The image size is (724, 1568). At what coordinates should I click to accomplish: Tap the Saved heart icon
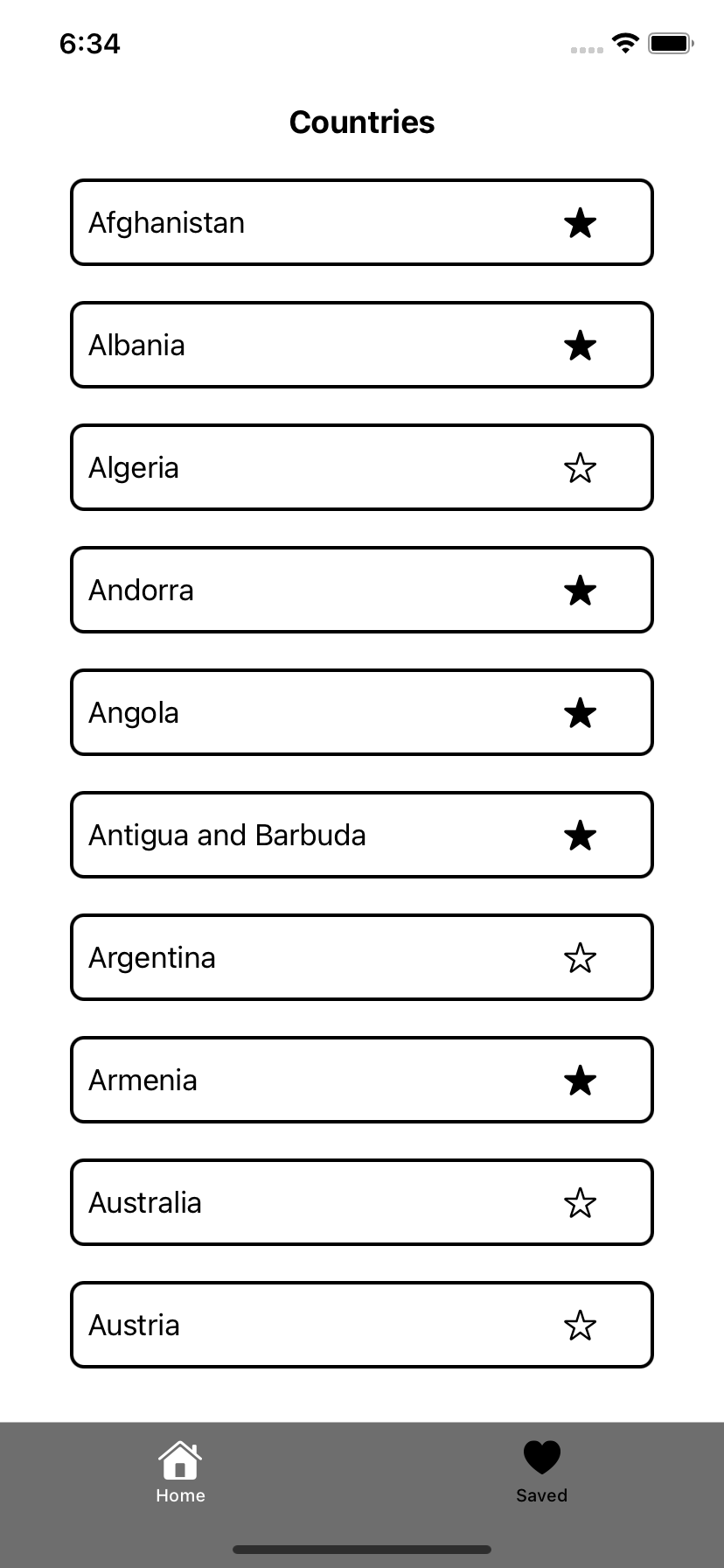pos(541,1455)
